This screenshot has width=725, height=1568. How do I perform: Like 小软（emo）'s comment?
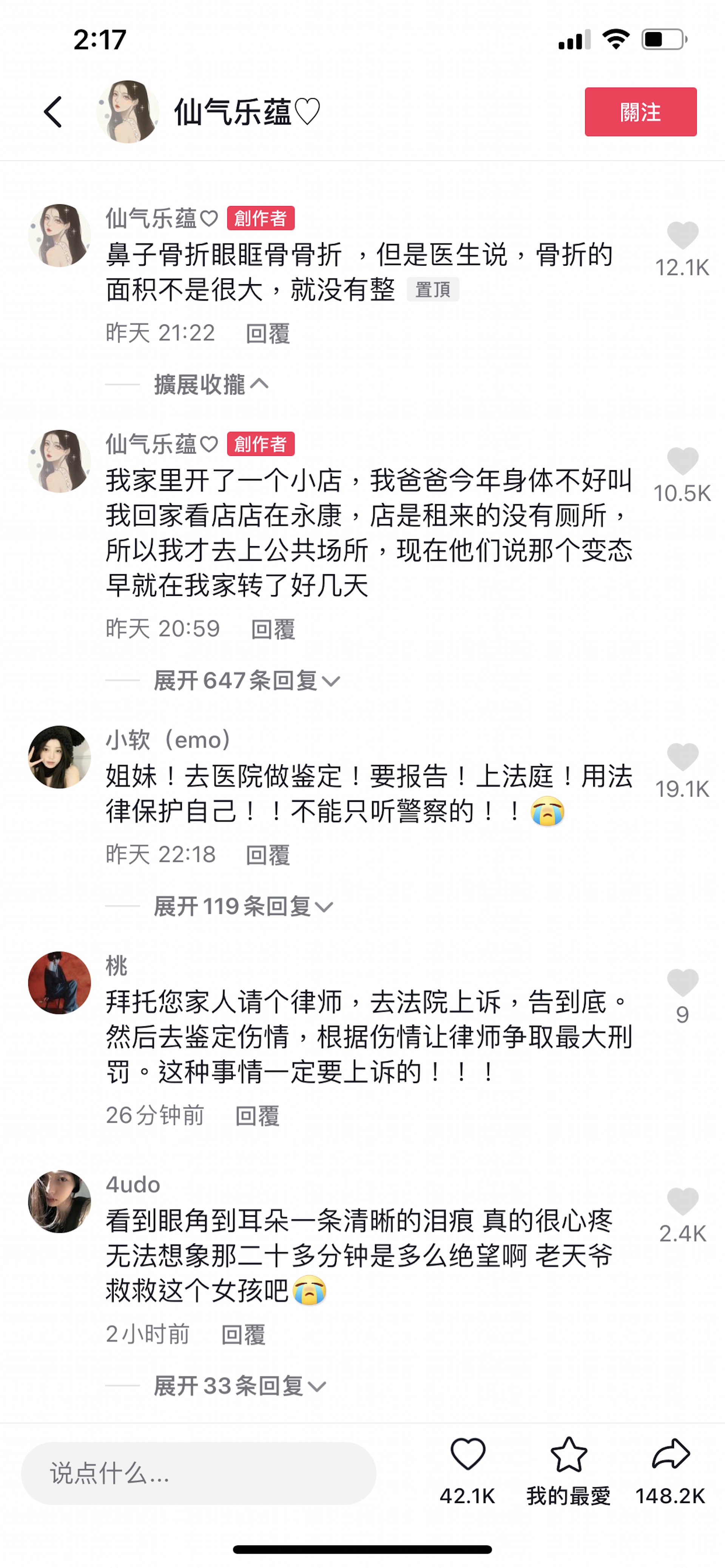pyautogui.click(x=682, y=757)
